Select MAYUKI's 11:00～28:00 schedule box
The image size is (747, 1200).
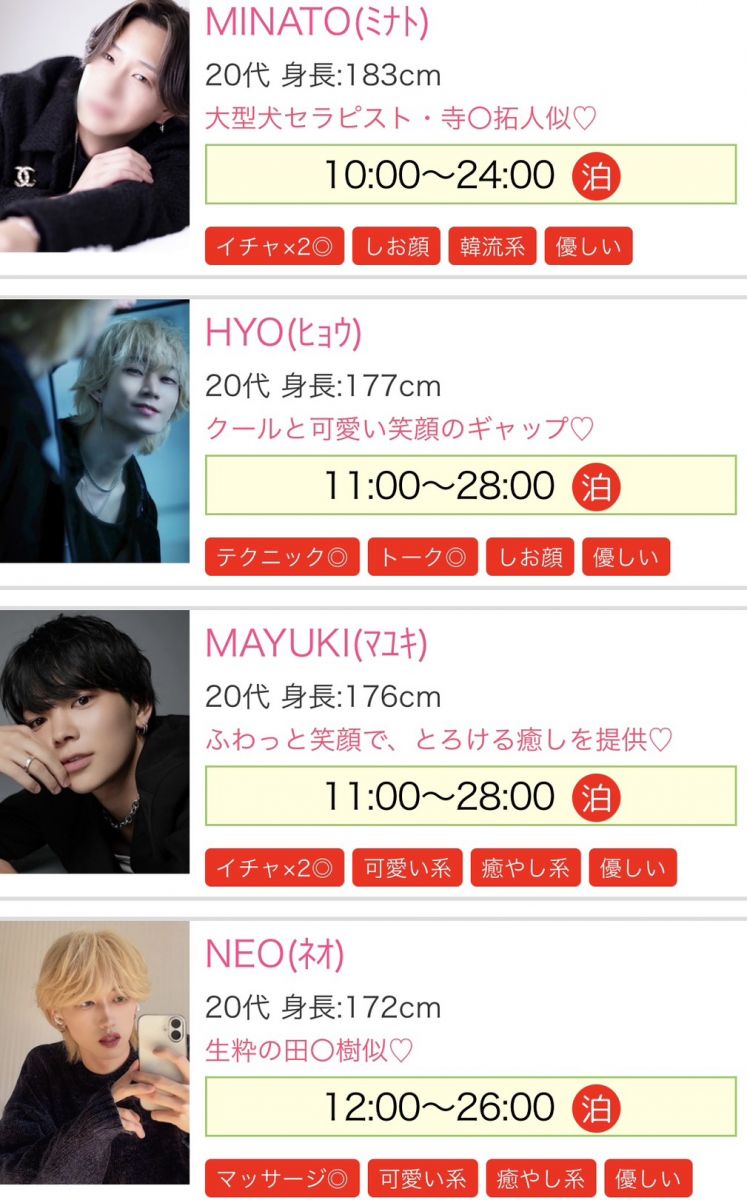(470, 797)
